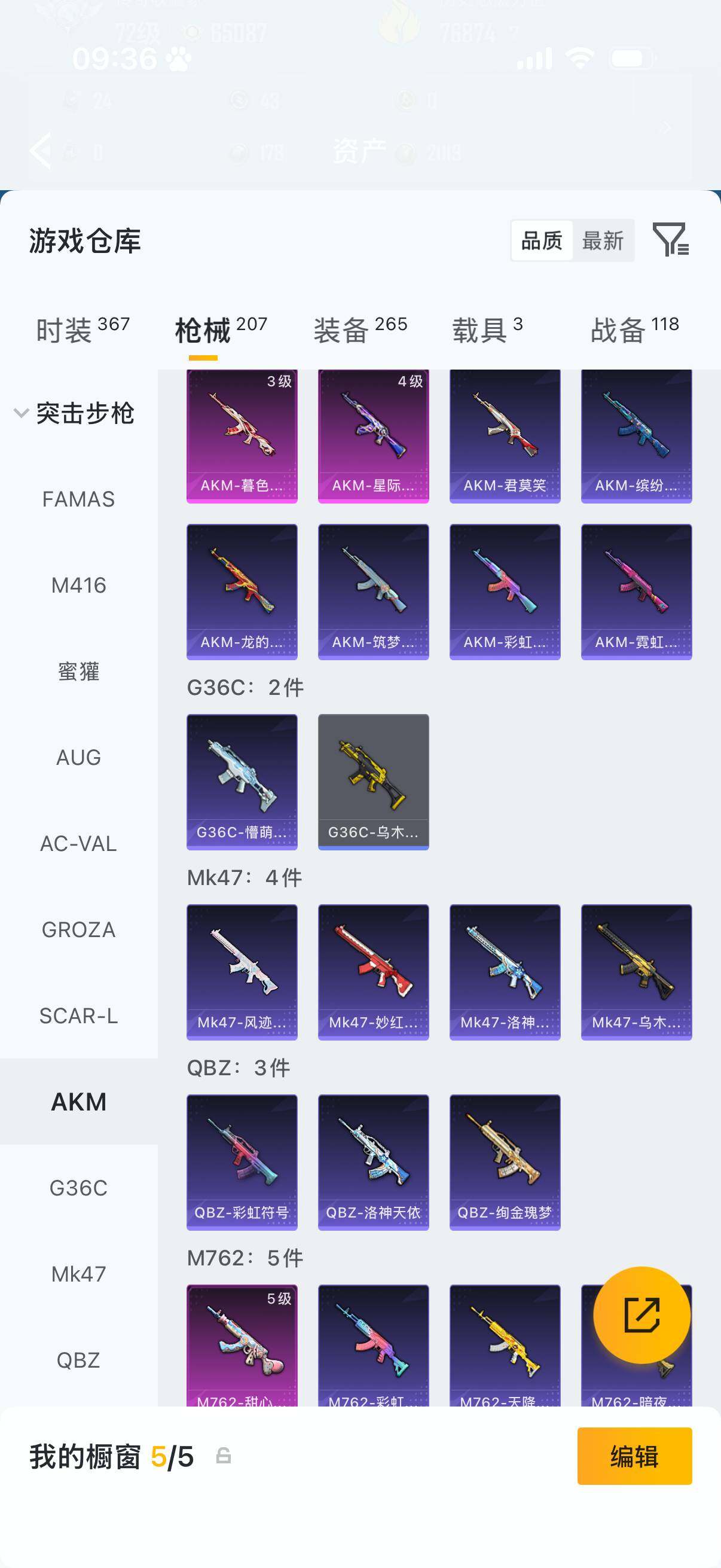
Task: Select the Mk47 sidebar entry
Action: coord(78,1274)
